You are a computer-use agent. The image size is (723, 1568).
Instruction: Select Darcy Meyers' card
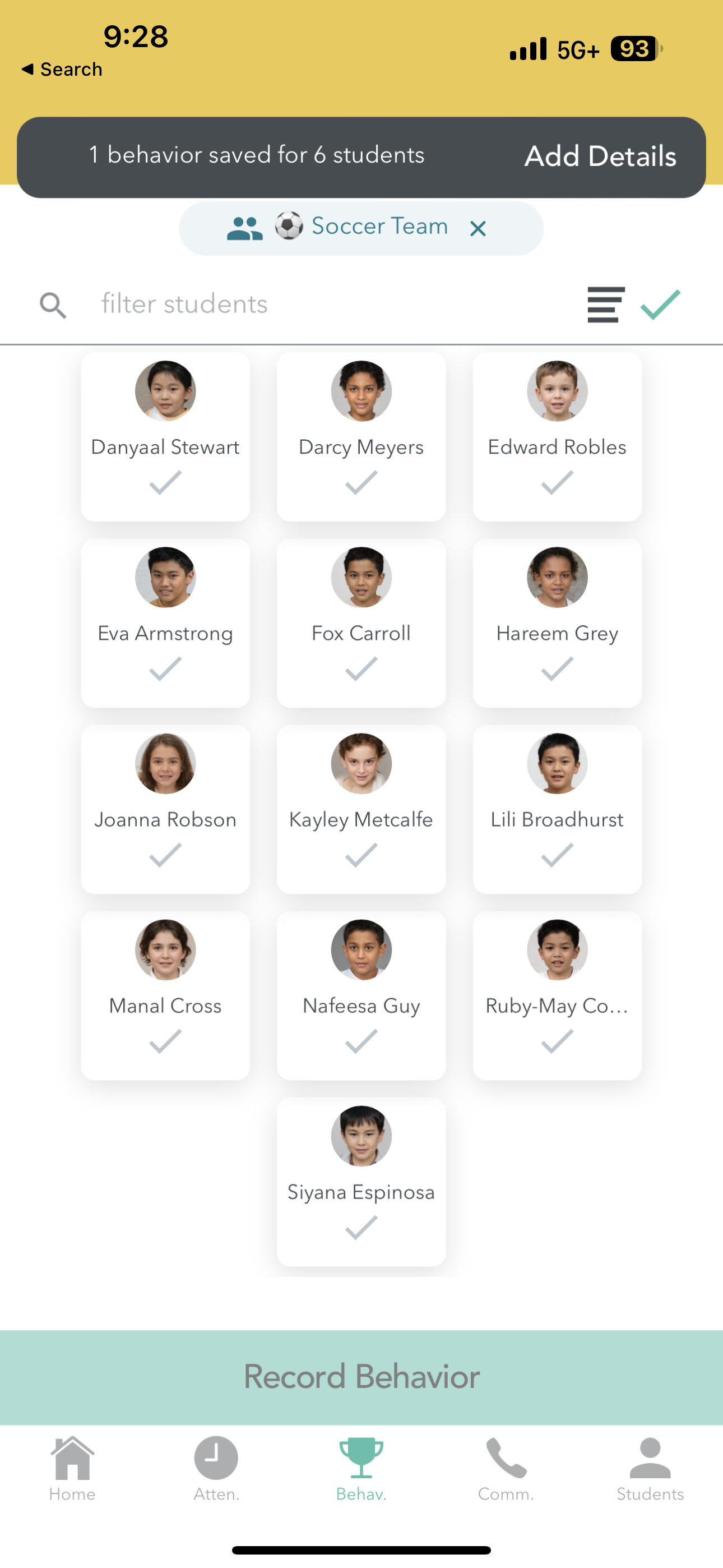coord(361,436)
